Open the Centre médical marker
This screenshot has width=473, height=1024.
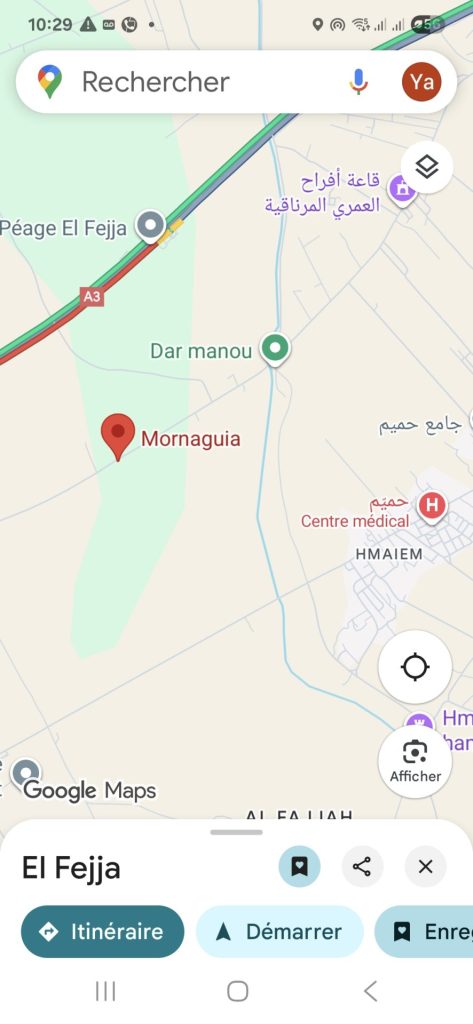(431, 507)
